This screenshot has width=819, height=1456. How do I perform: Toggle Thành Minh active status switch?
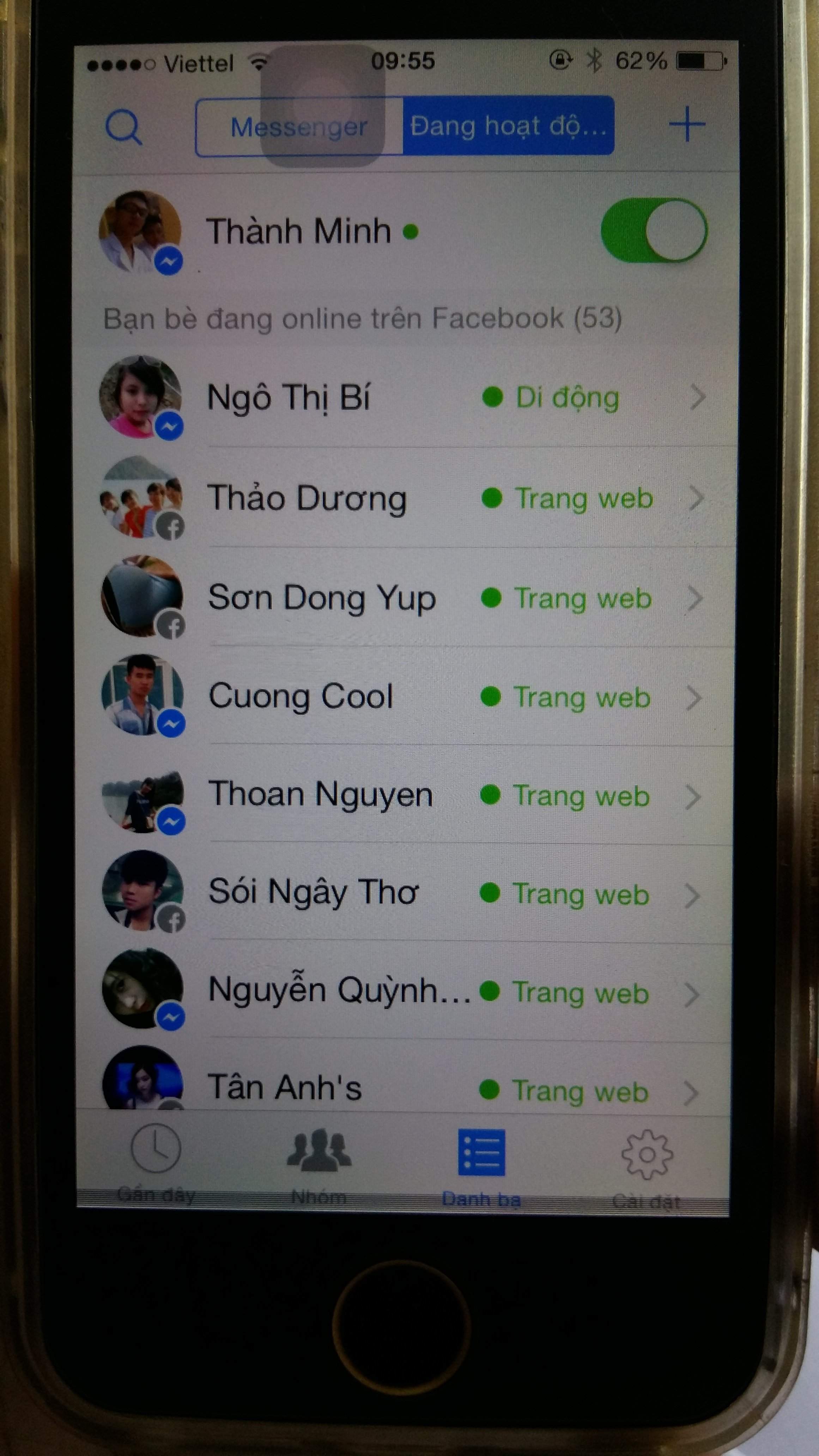click(x=654, y=230)
